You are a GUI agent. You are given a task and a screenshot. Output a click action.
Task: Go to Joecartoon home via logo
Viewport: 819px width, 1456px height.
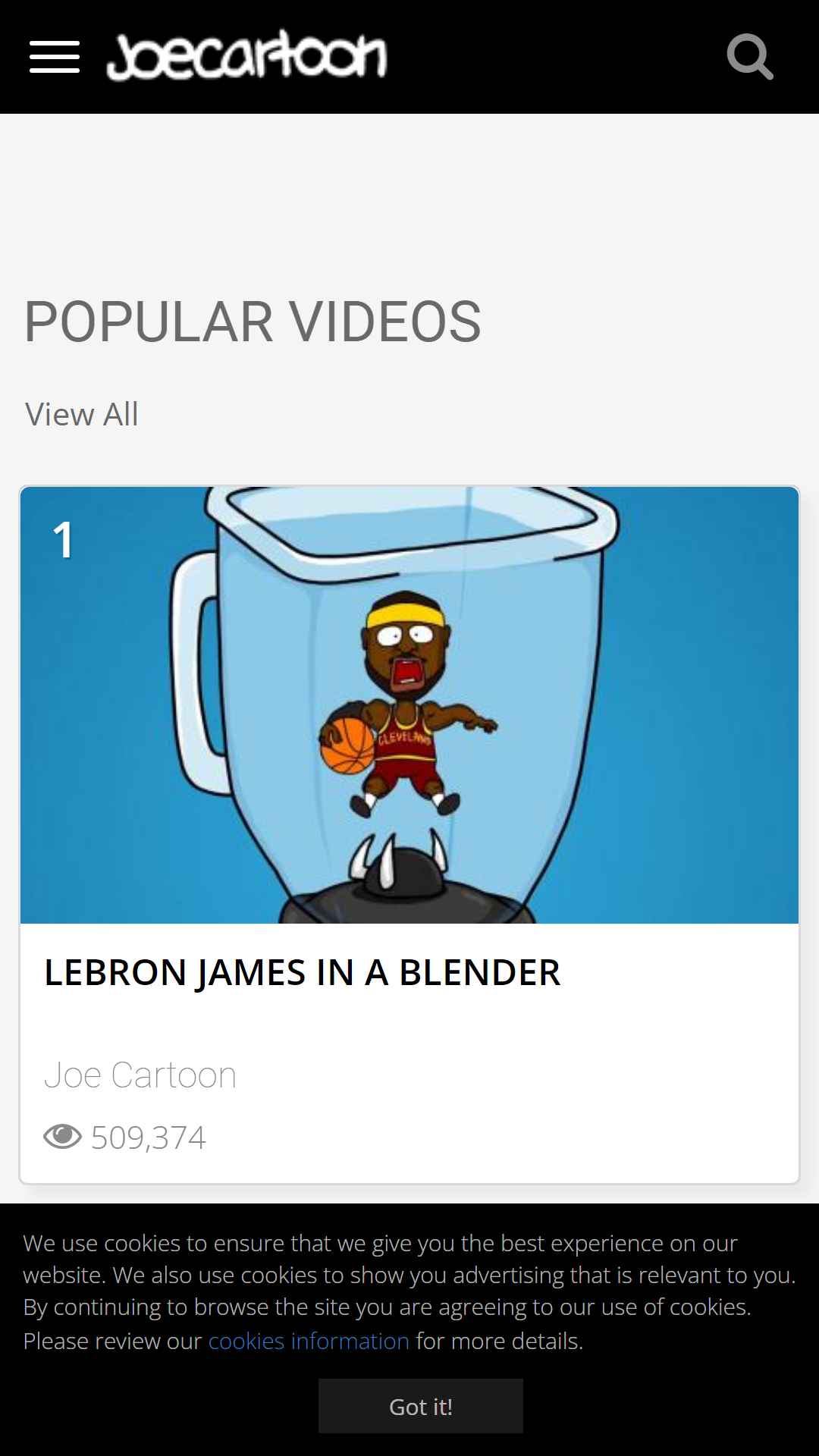coord(247,55)
